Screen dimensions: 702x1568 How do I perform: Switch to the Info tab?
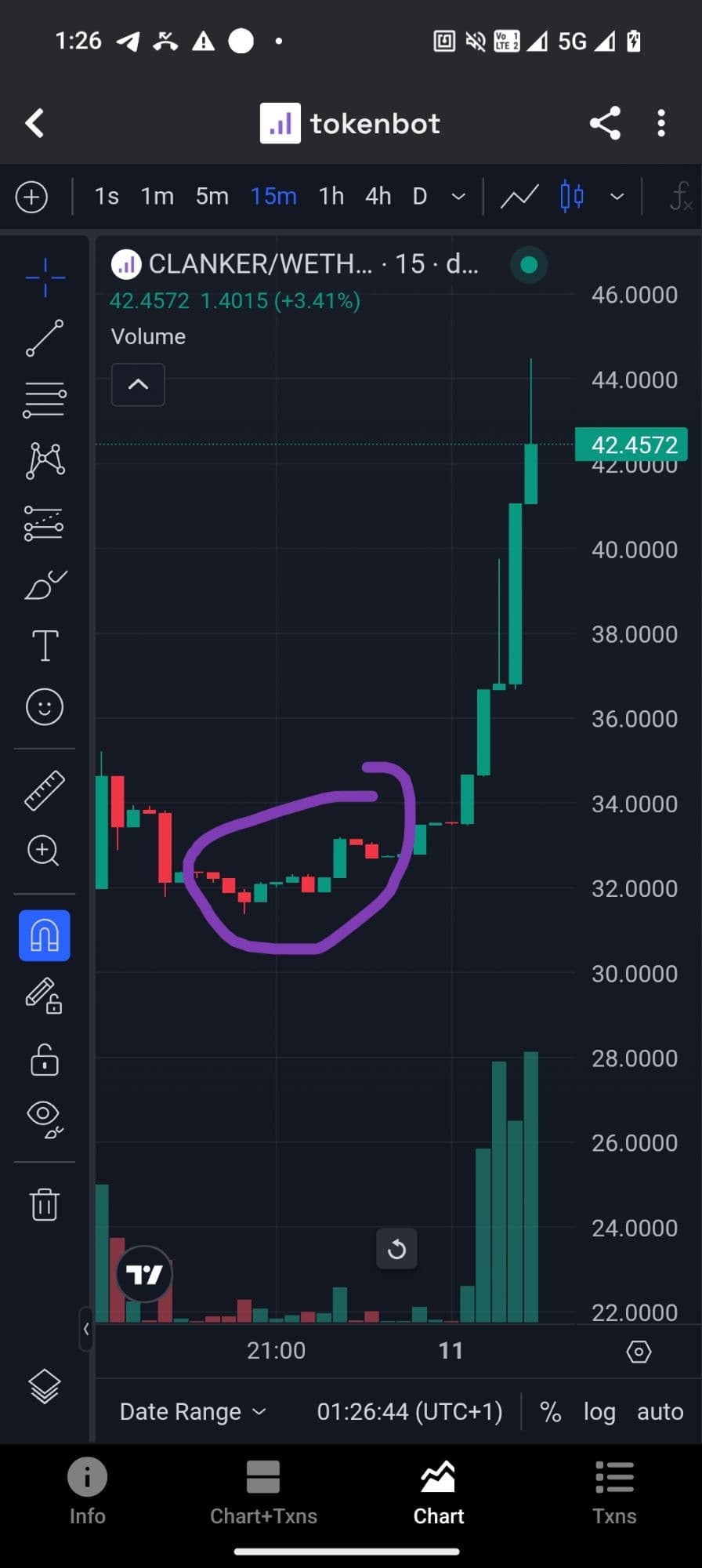(x=87, y=1491)
